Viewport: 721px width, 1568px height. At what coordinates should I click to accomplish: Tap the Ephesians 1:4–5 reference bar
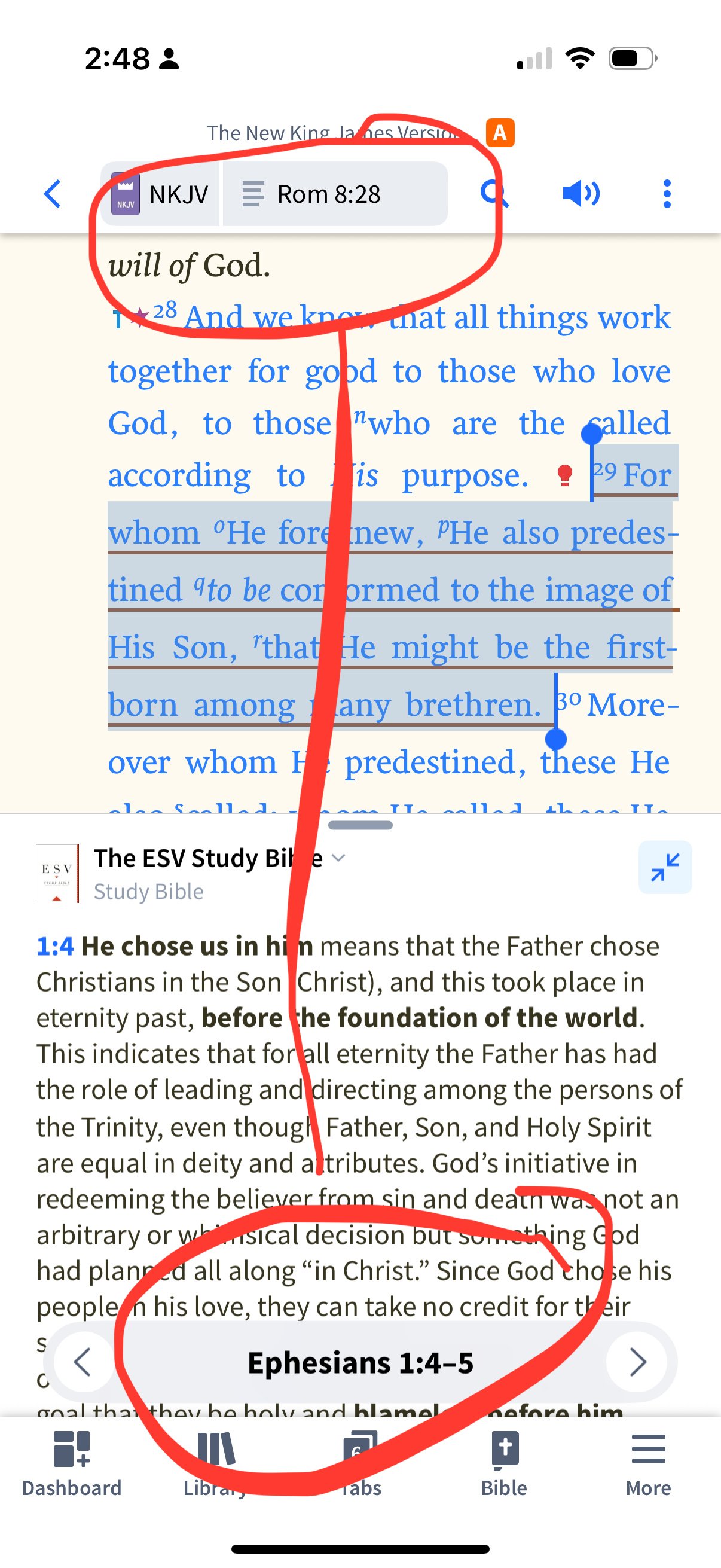(360, 1362)
